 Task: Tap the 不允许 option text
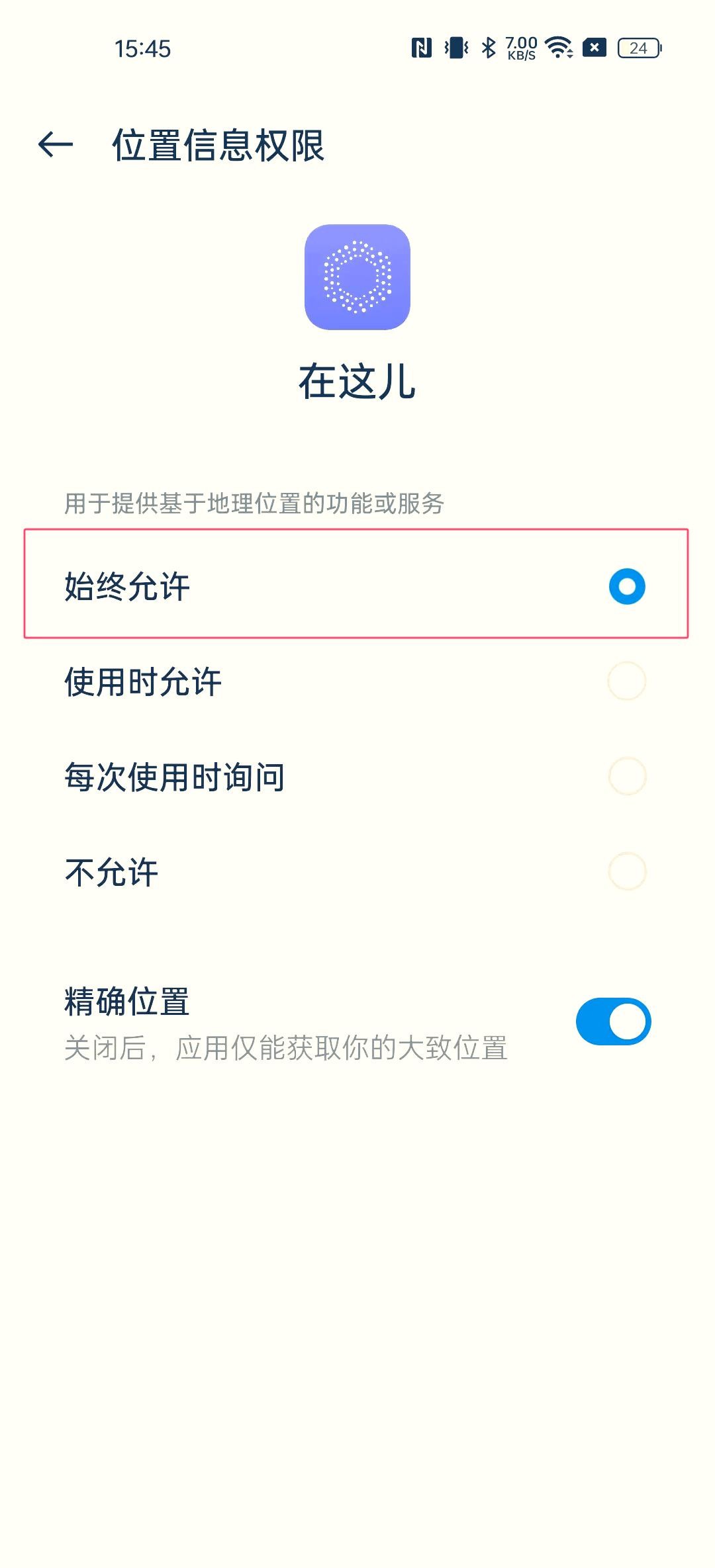pyautogui.click(x=110, y=873)
